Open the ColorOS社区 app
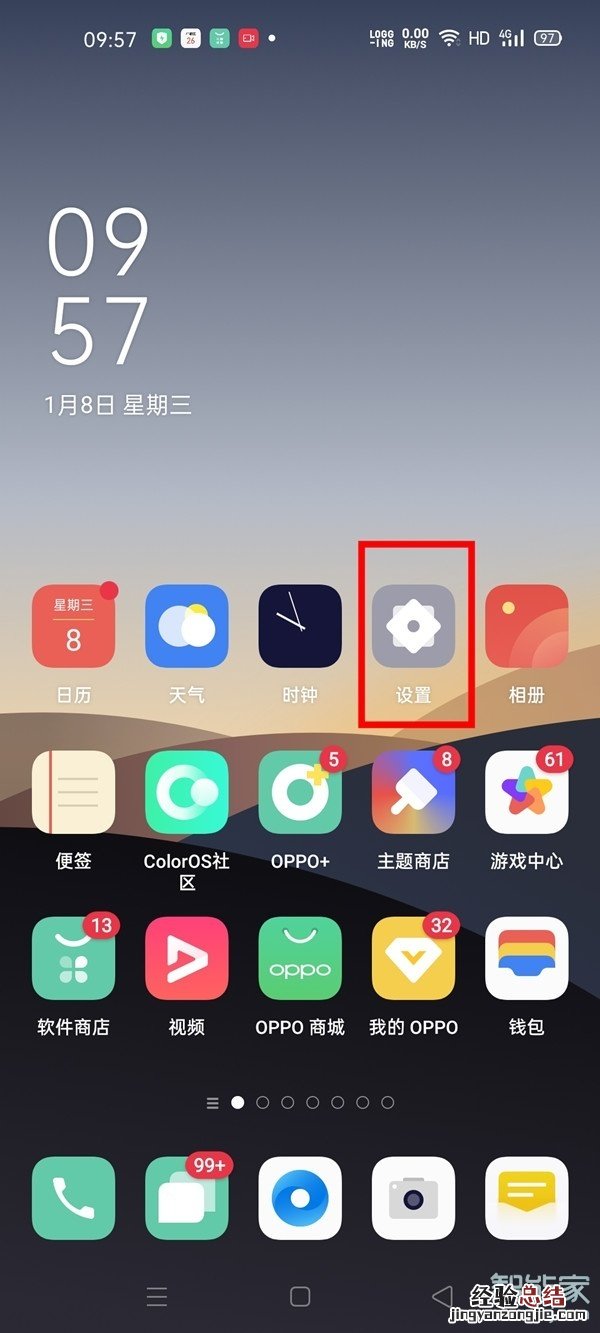The image size is (600, 1333). pos(186,792)
